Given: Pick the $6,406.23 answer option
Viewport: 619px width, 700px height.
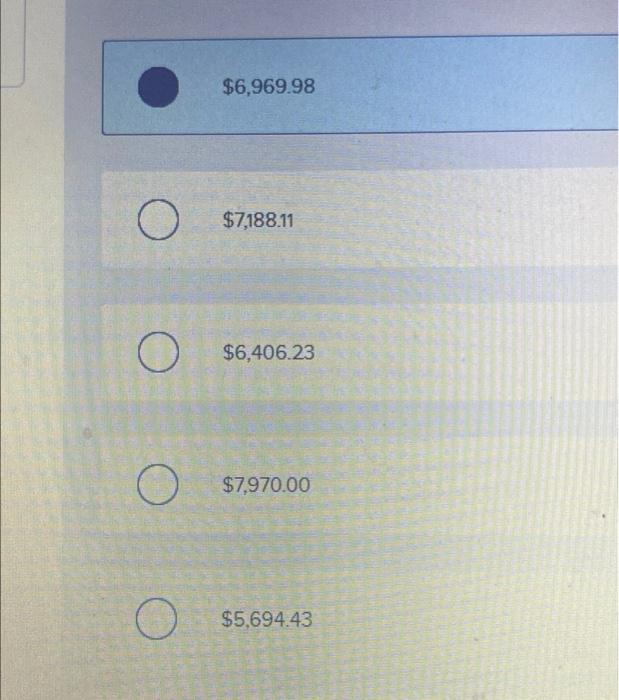Looking at the screenshot, I should point(159,353).
